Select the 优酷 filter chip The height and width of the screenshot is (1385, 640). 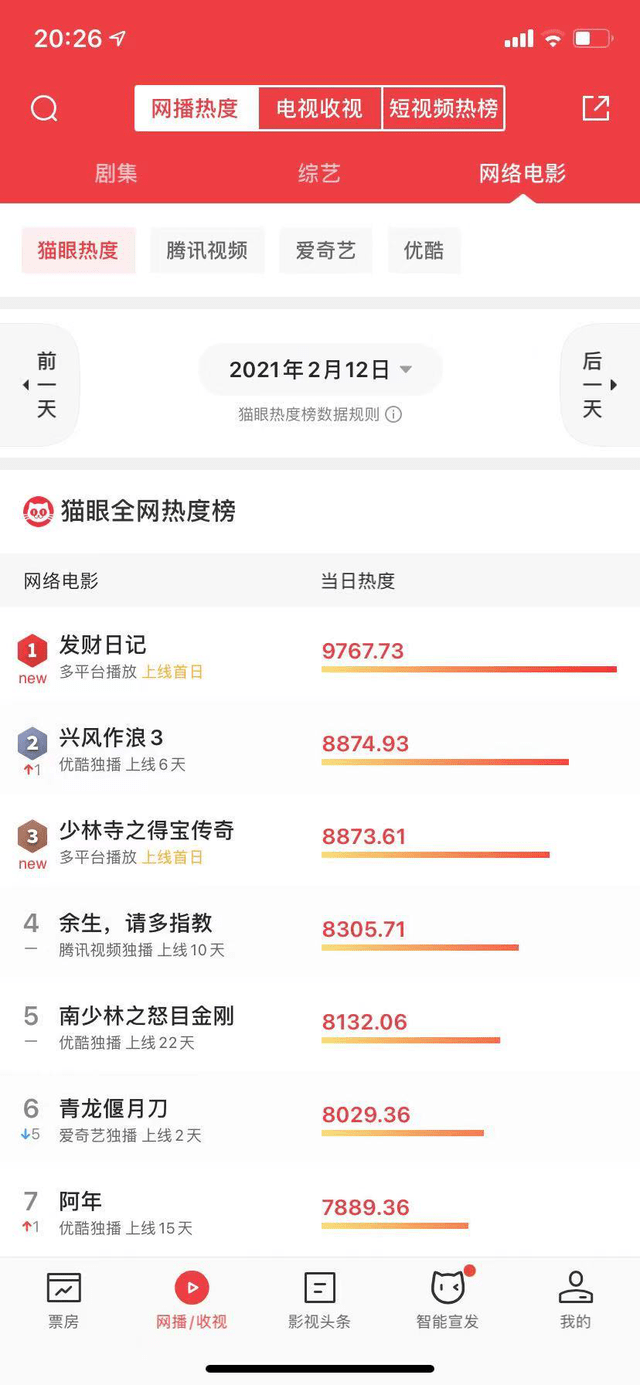(x=424, y=250)
